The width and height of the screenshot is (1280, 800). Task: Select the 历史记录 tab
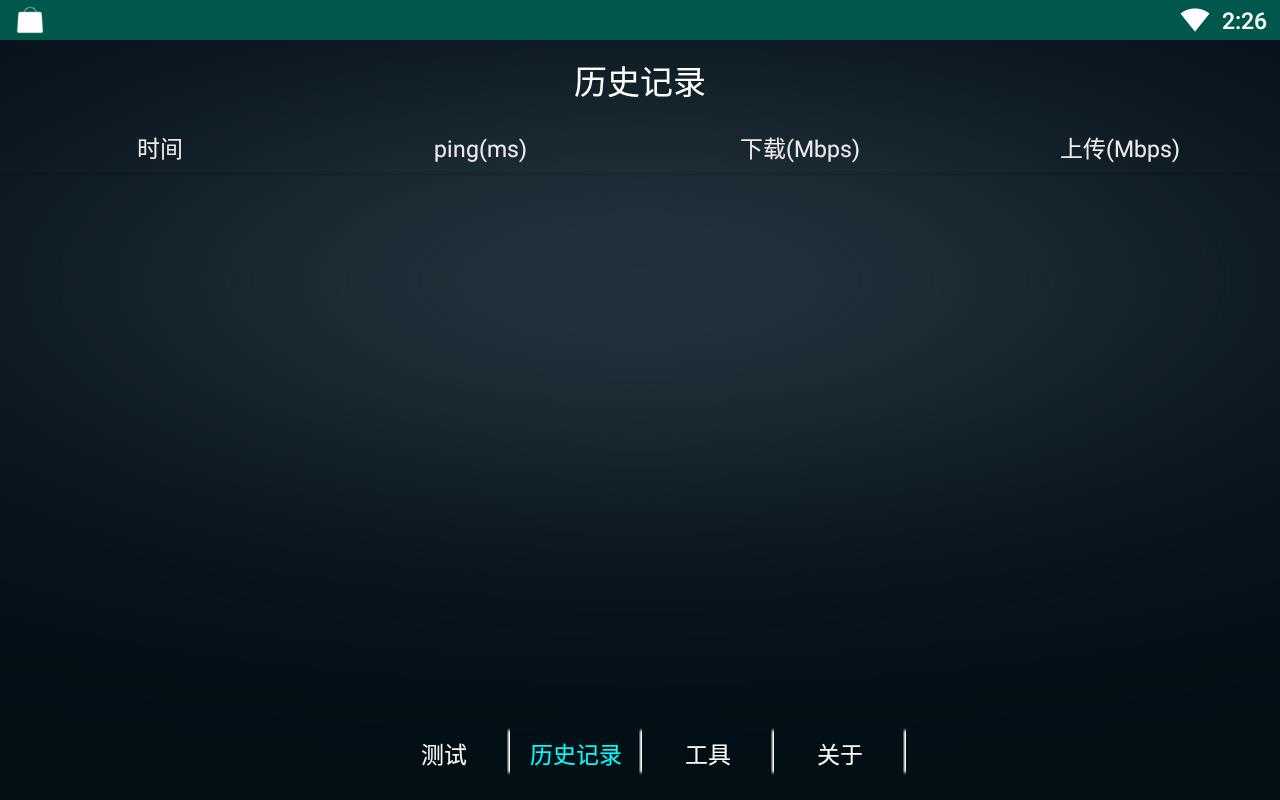coord(575,754)
